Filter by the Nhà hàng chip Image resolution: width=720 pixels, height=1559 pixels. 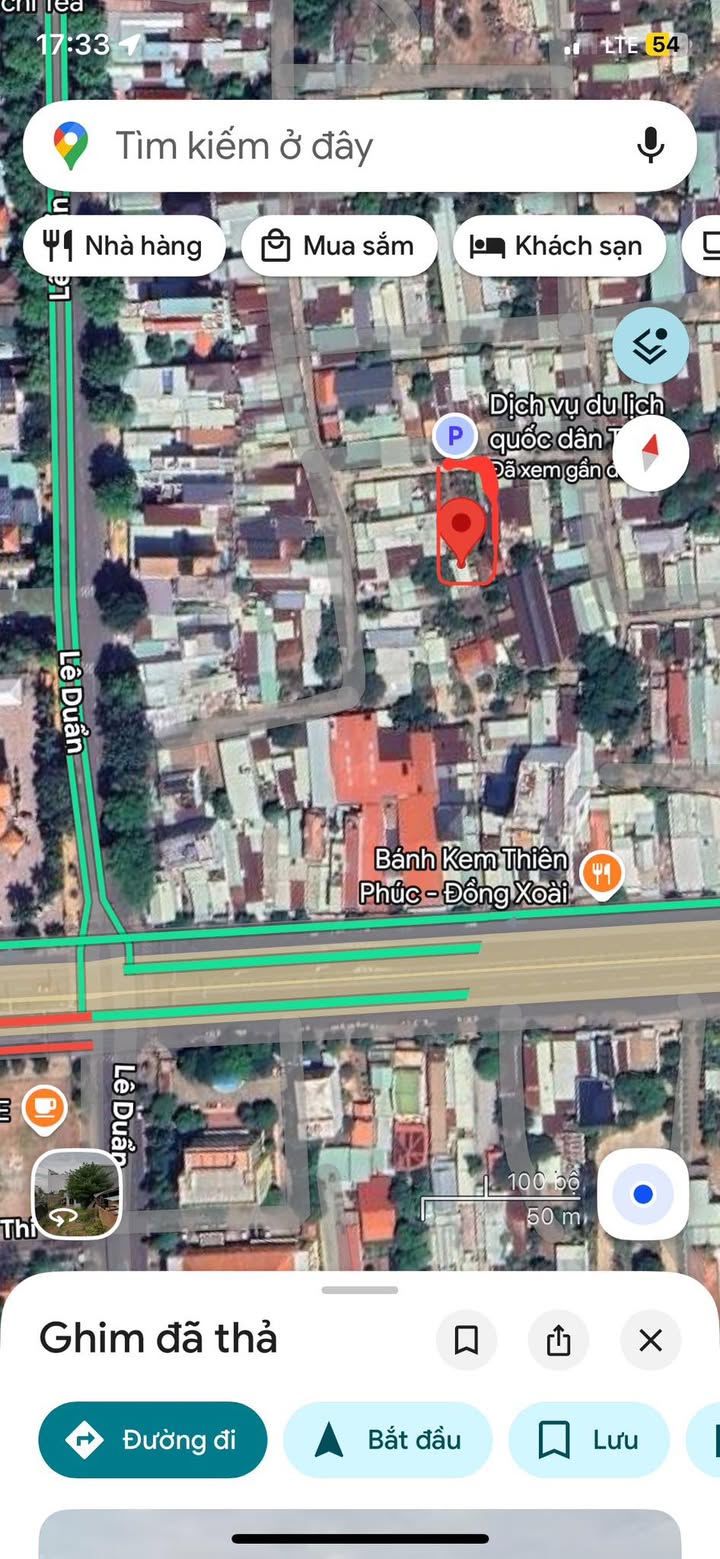[x=124, y=245]
